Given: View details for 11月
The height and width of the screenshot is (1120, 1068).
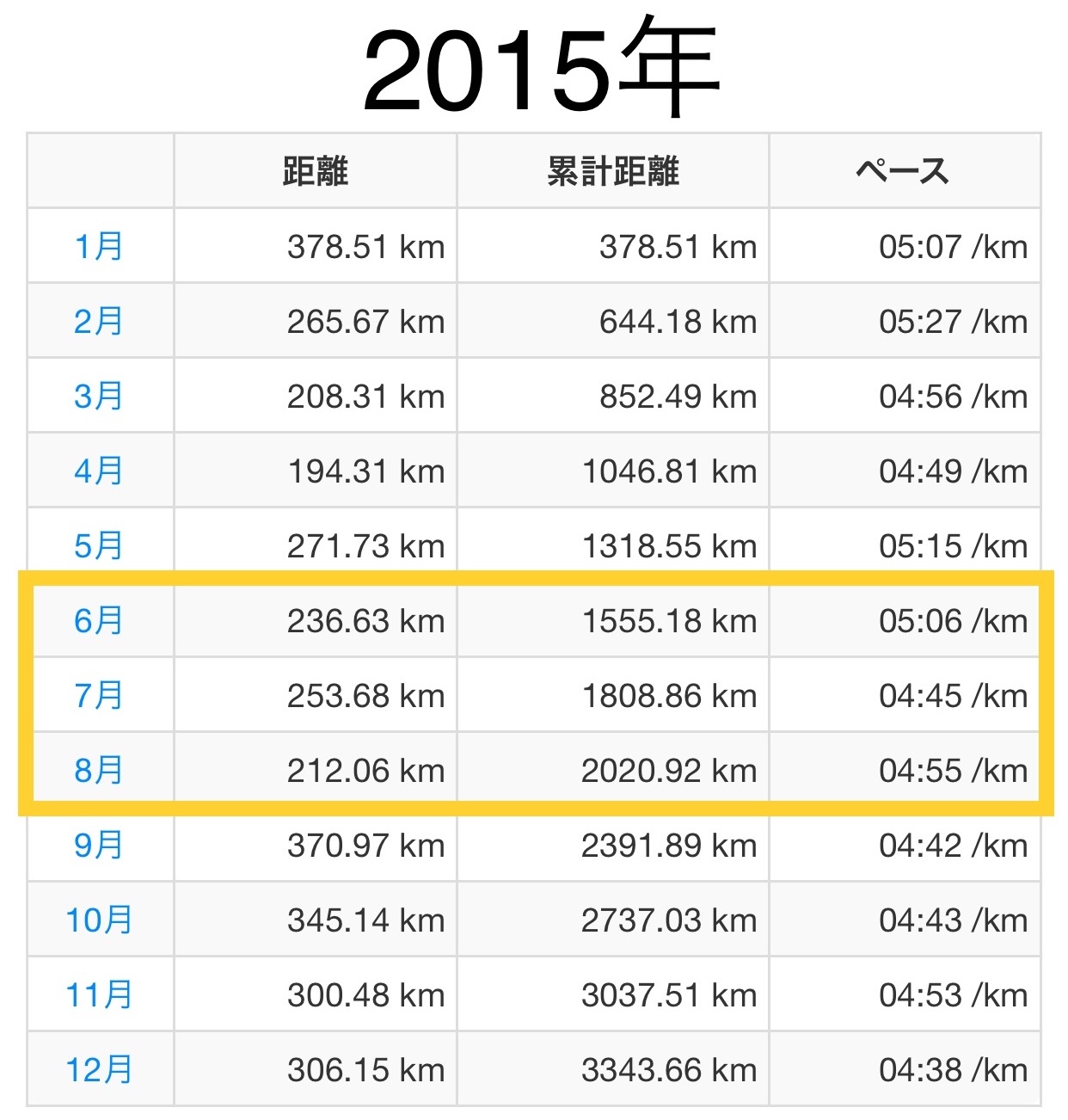Looking at the screenshot, I should [99, 995].
